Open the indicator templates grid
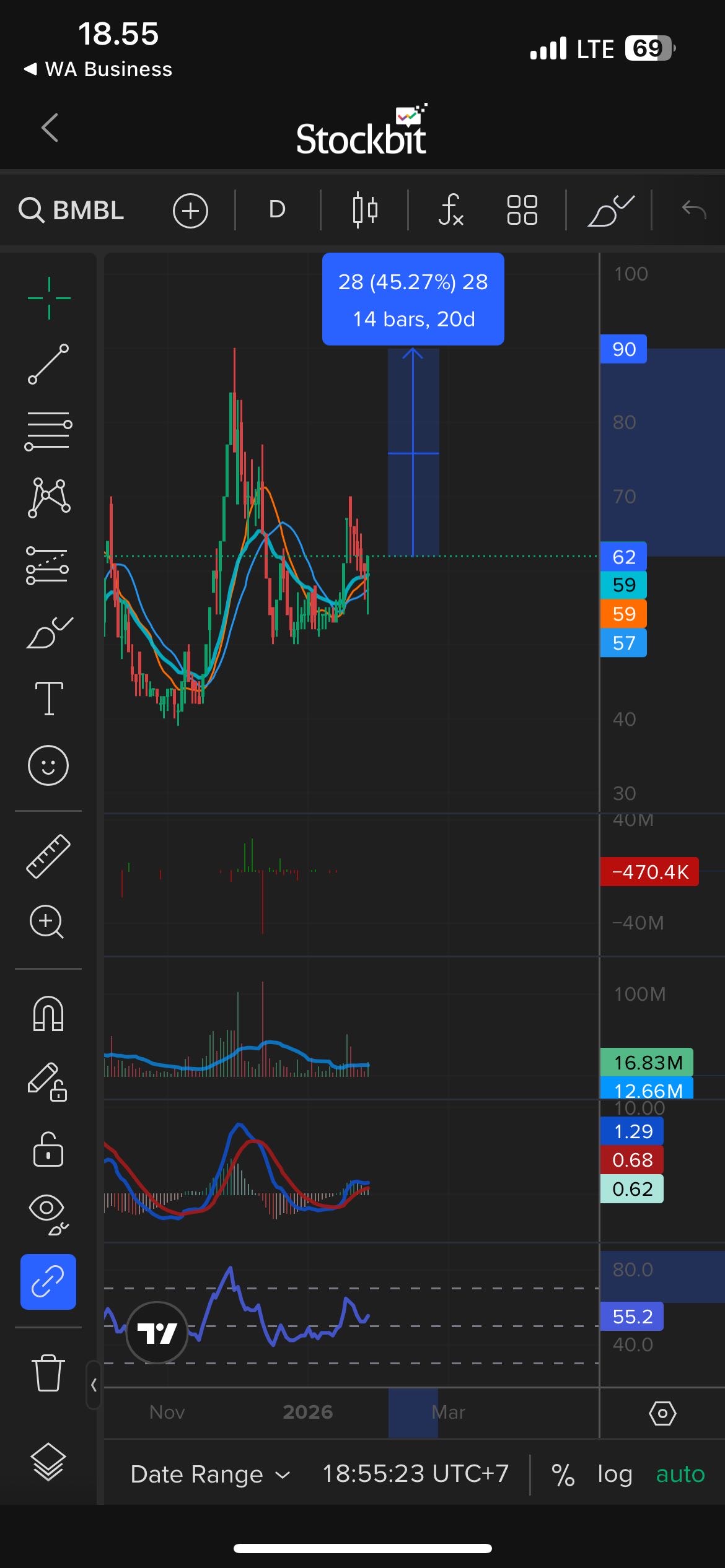 (522, 210)
